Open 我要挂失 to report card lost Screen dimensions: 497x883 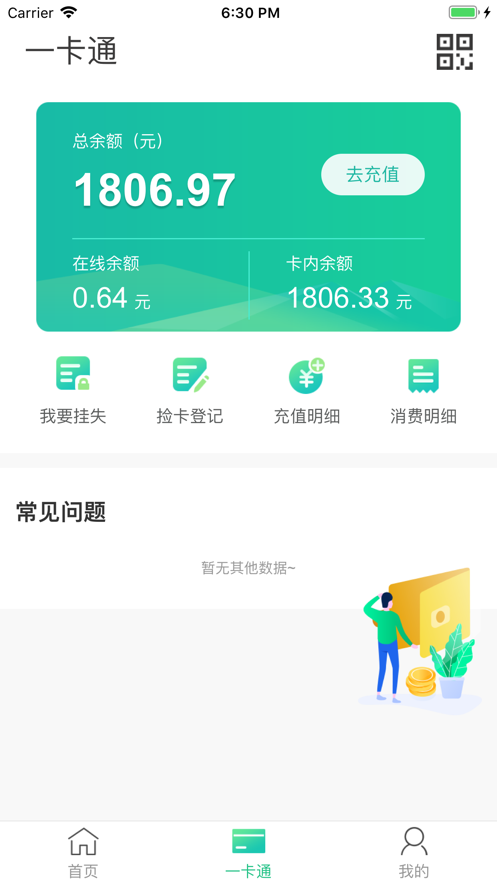pyautogui.click(x=73, y=390)
